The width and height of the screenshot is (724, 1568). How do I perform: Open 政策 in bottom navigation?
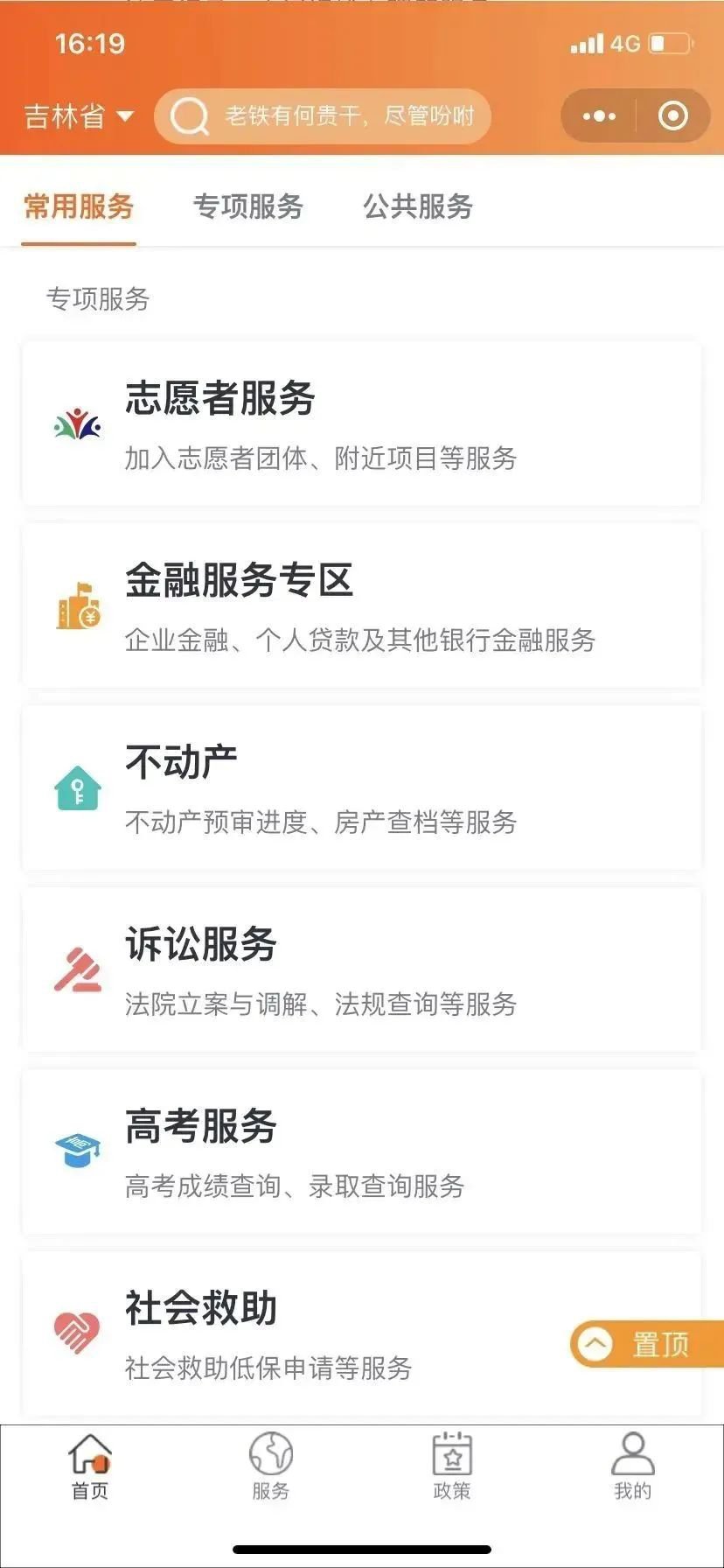tap(452, 1467)
